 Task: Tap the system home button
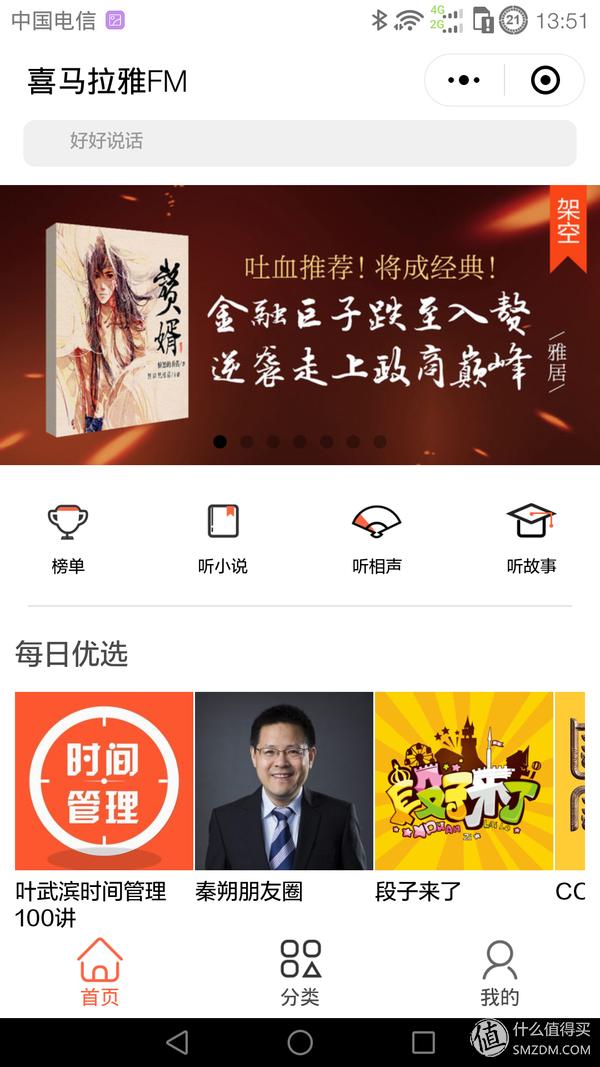300,1042
